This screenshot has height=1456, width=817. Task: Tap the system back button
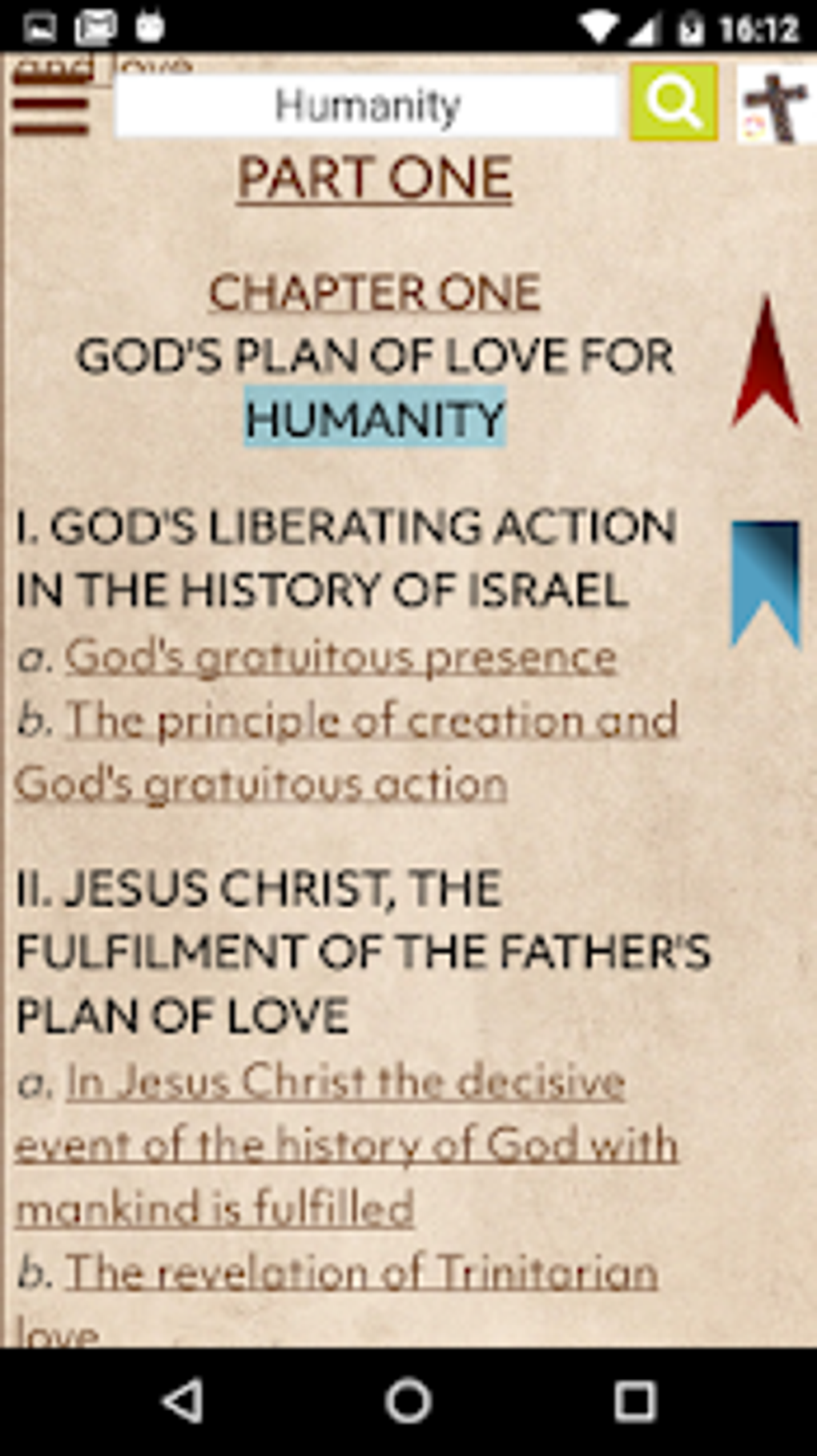click(182, 1401)
